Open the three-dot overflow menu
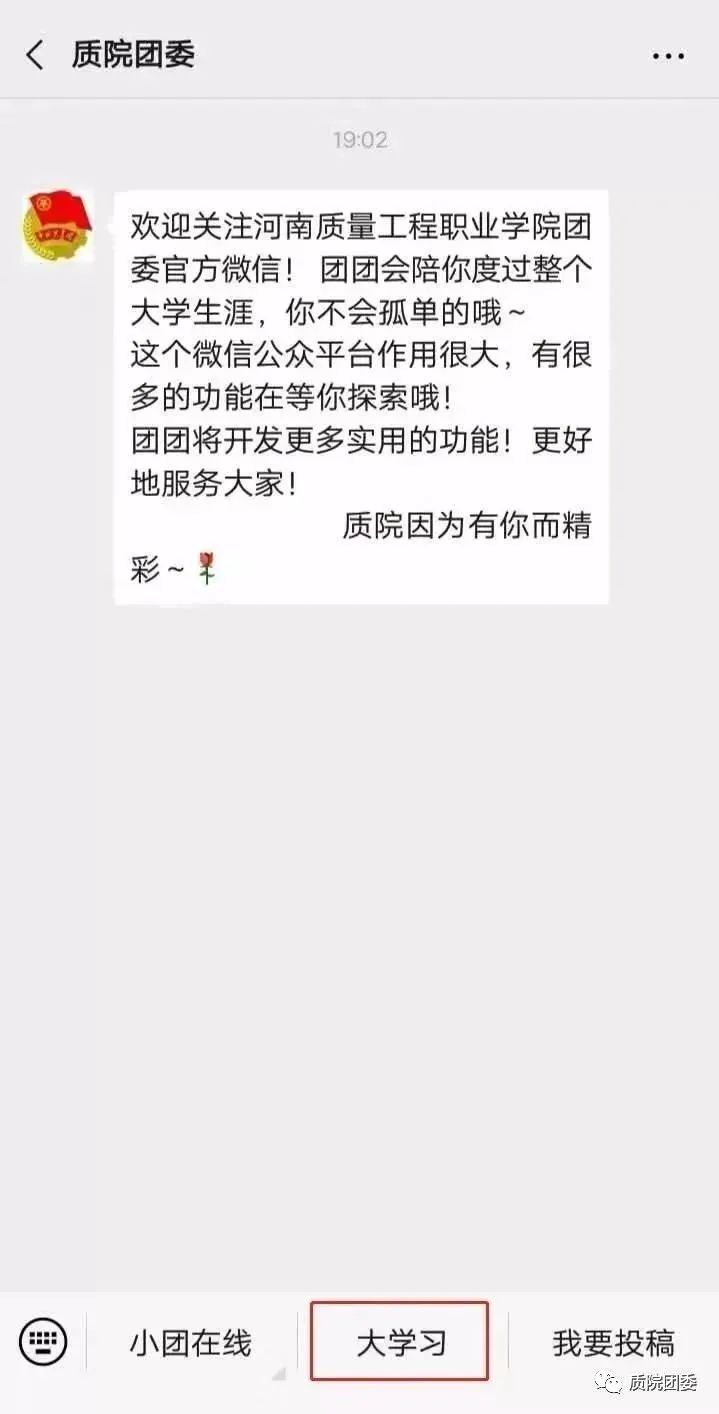 tap(668, 56)
